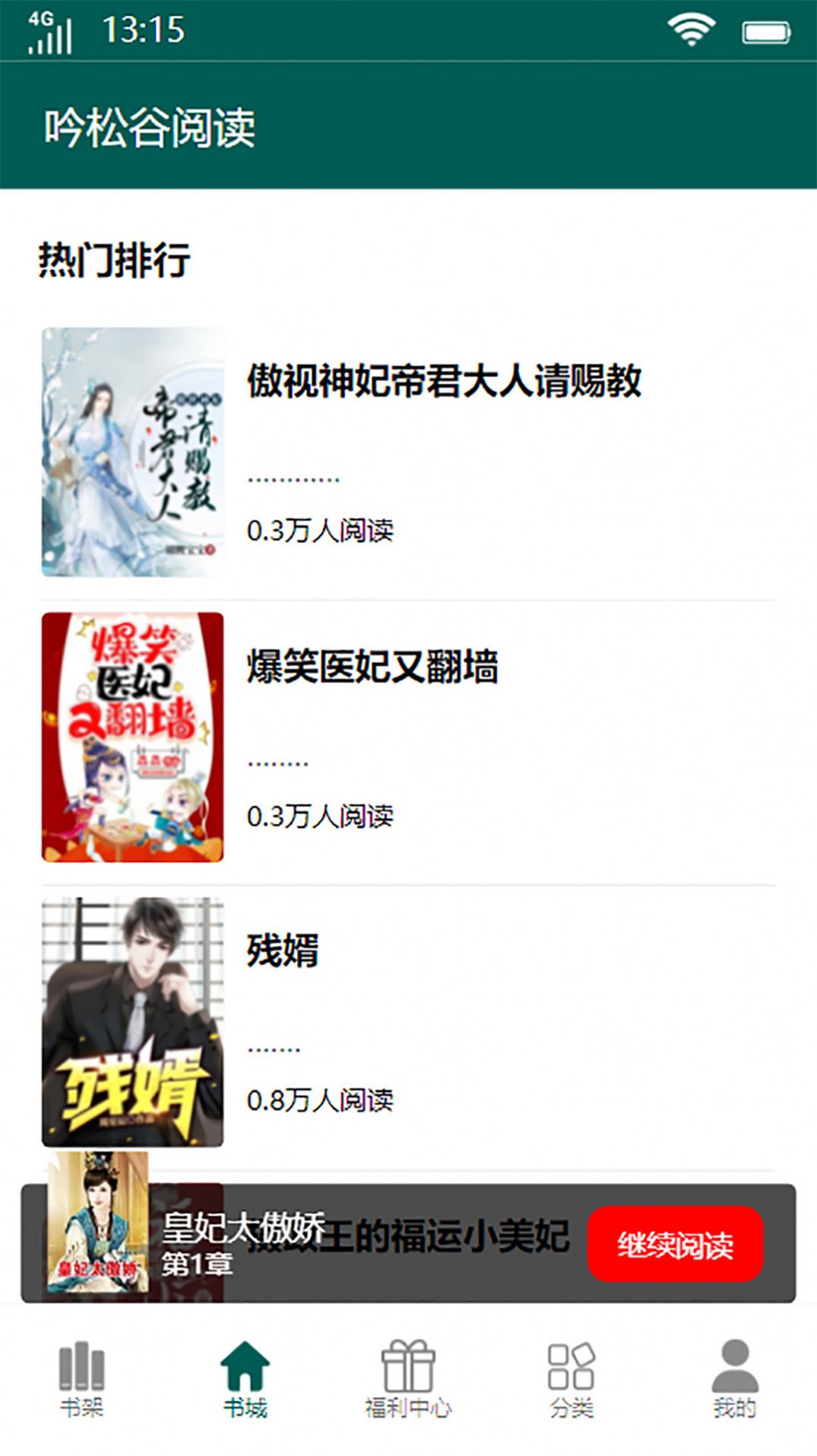
Task: Click the 残婿 book cover thumbnail
Action: 133,1023
